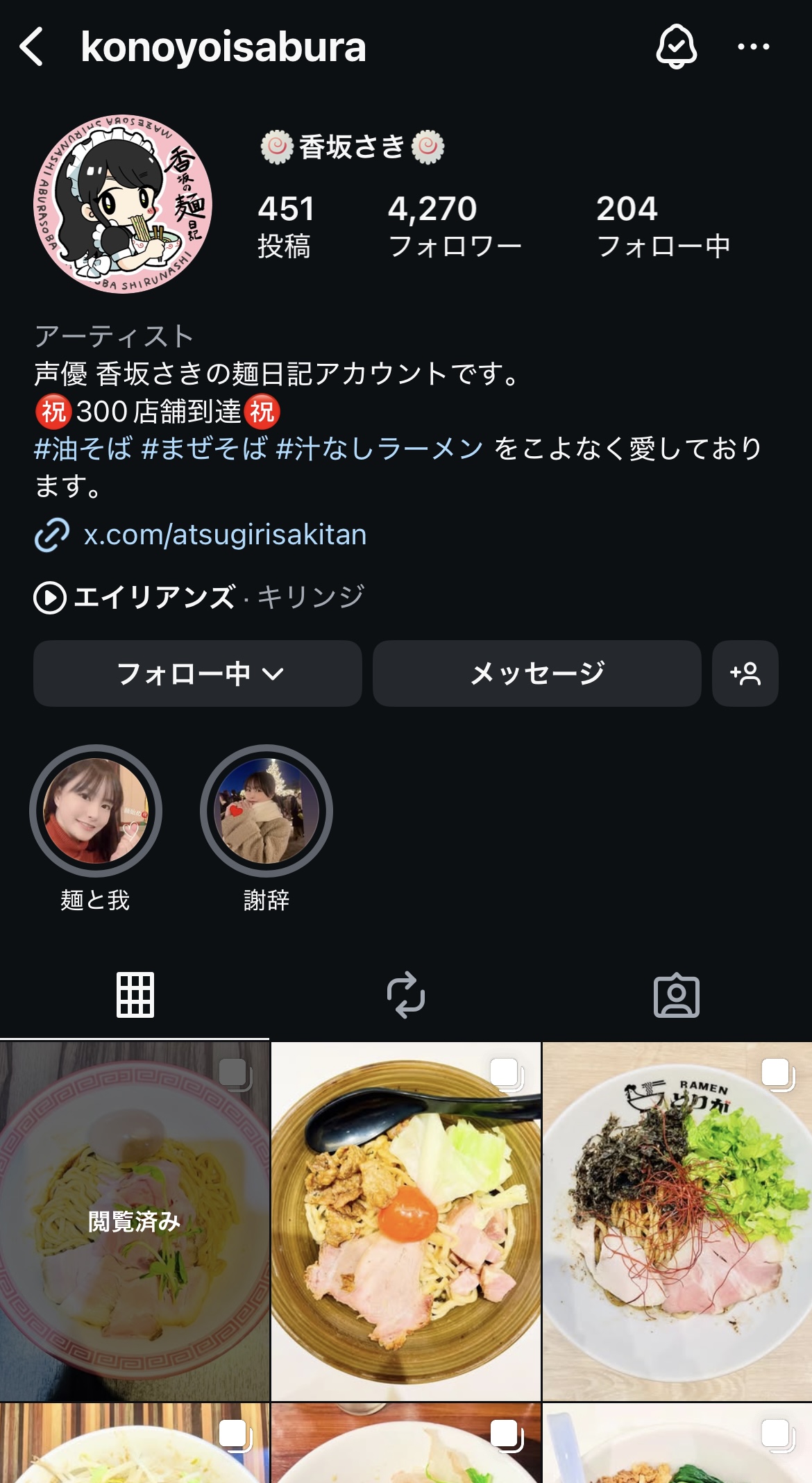The width and height of the screenshot is (812, 1483).
Task: Go back from the konoyoisabura profile
Action: coord(32,47)
